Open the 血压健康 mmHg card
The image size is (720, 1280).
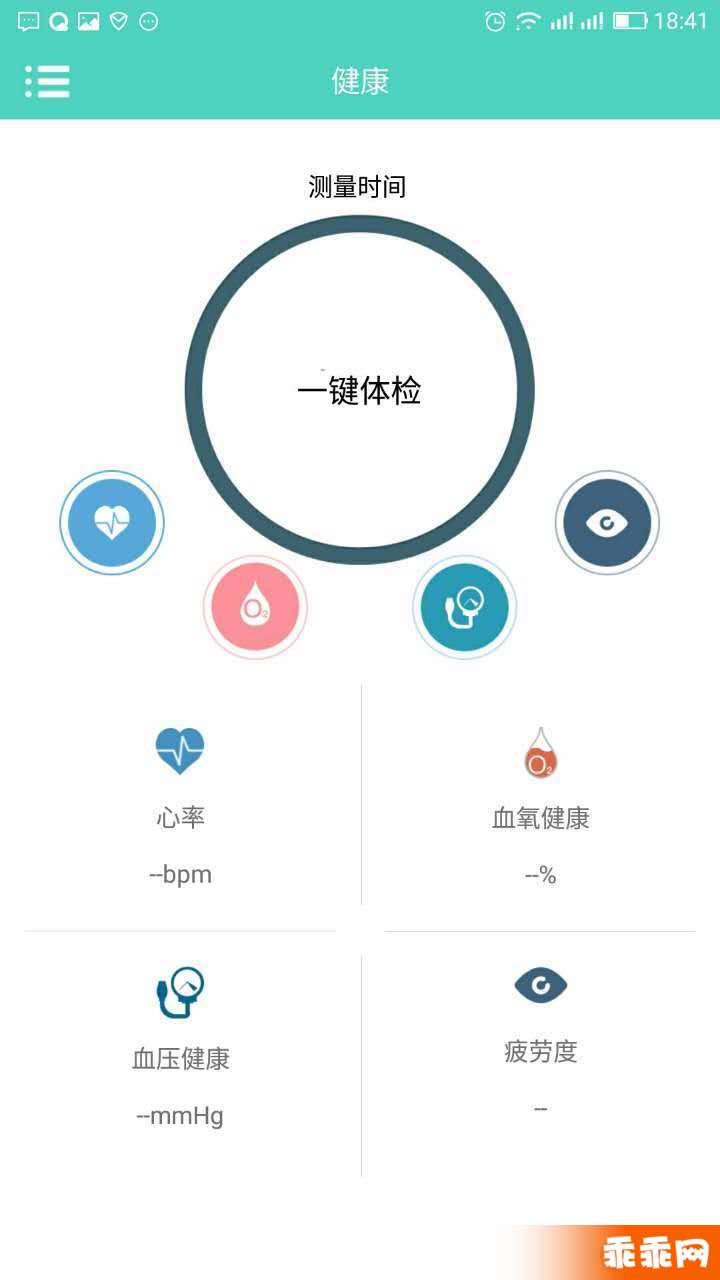pos(181,1045)
